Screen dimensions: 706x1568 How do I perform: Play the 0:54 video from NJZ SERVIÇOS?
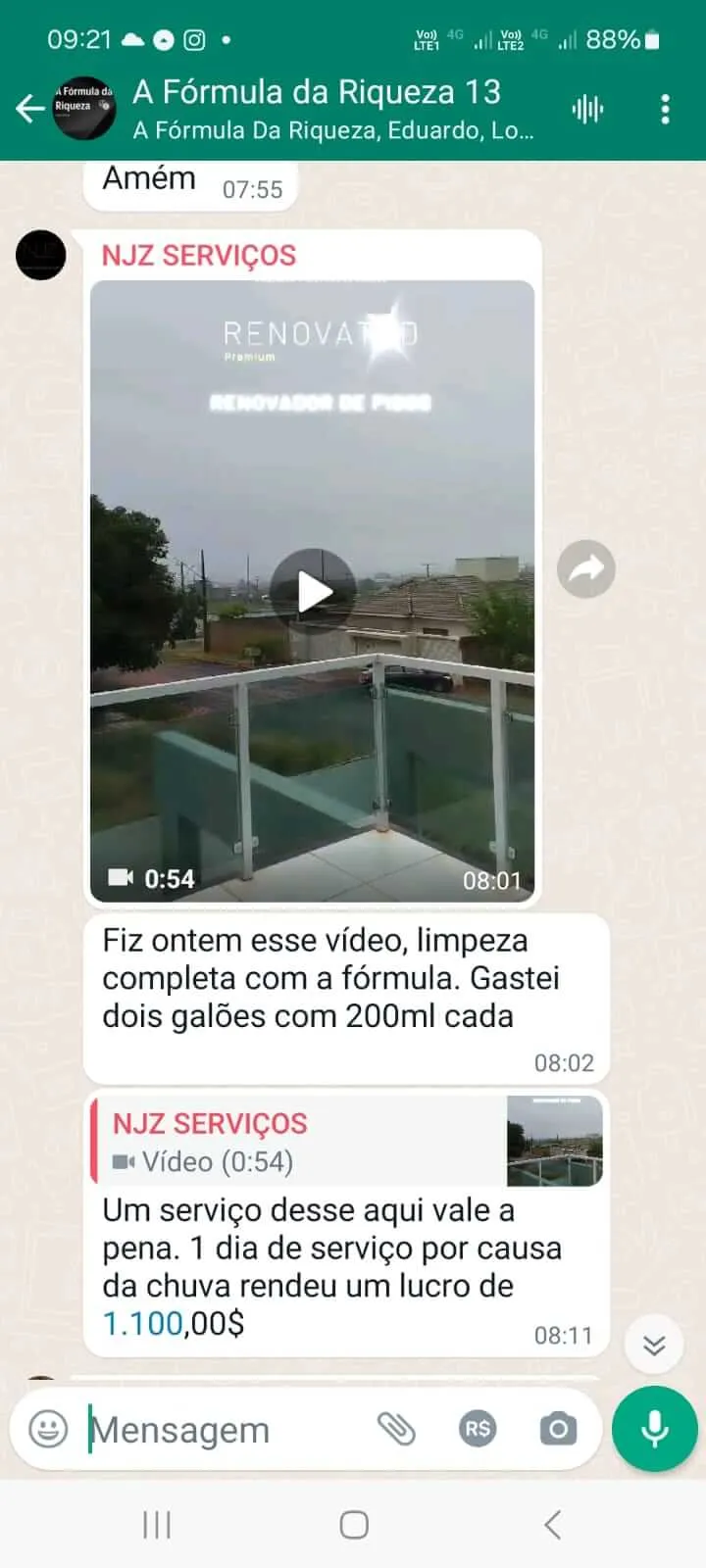[313, 592]
